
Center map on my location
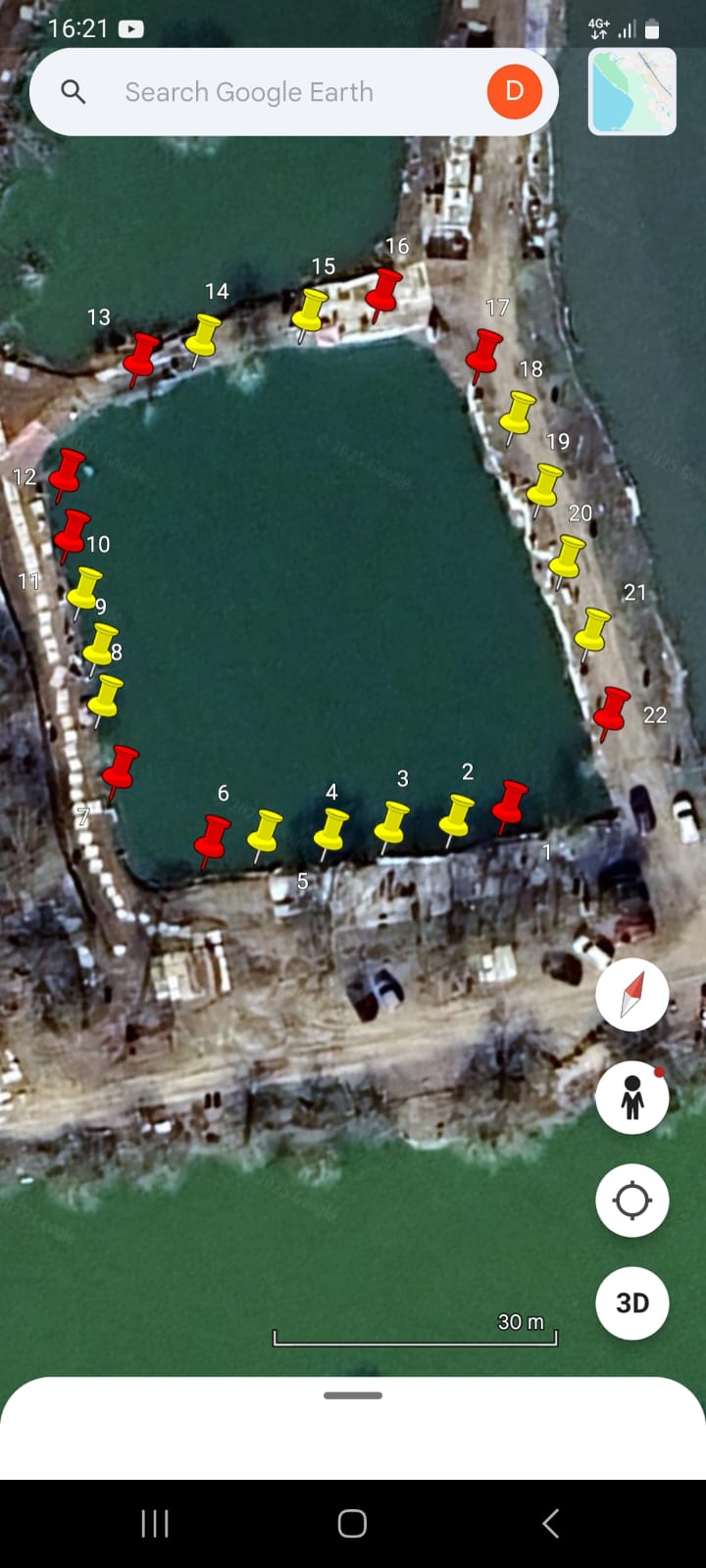632,1200
